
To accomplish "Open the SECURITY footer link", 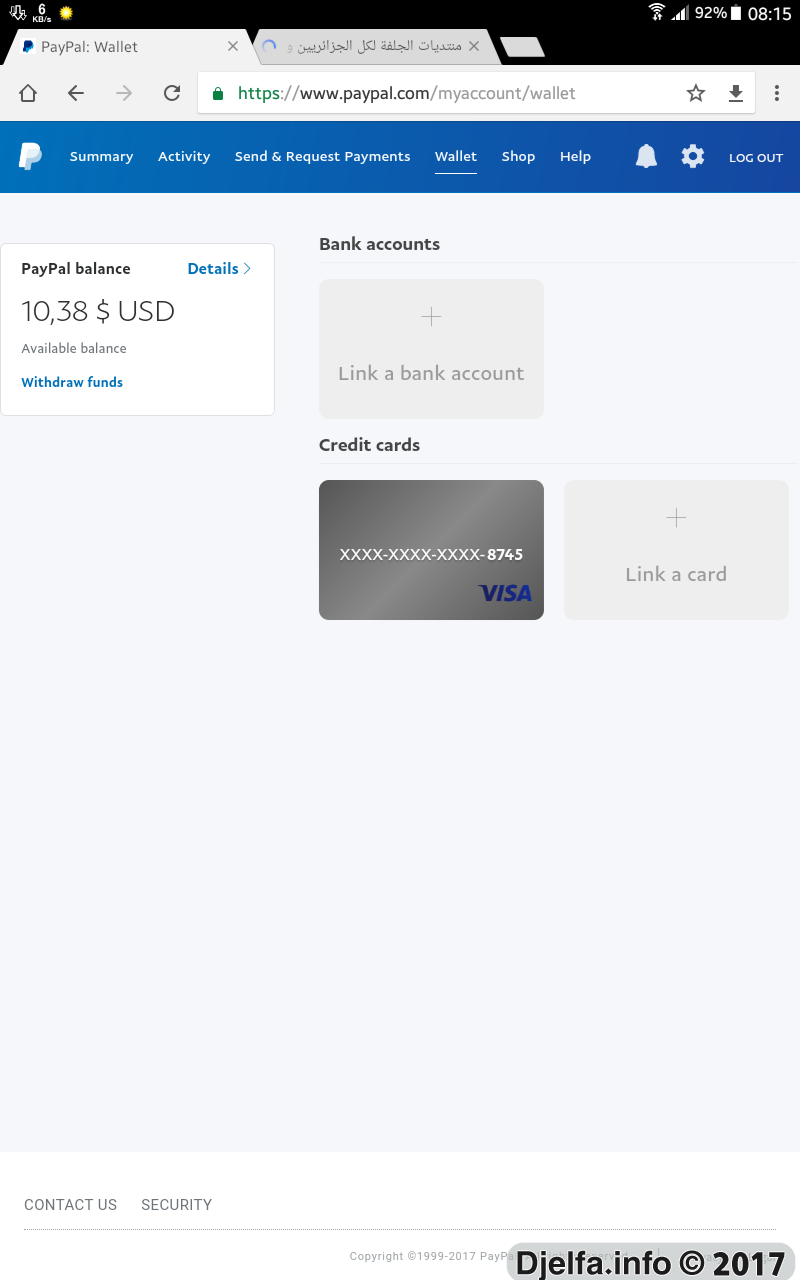I will (176, 1205).
